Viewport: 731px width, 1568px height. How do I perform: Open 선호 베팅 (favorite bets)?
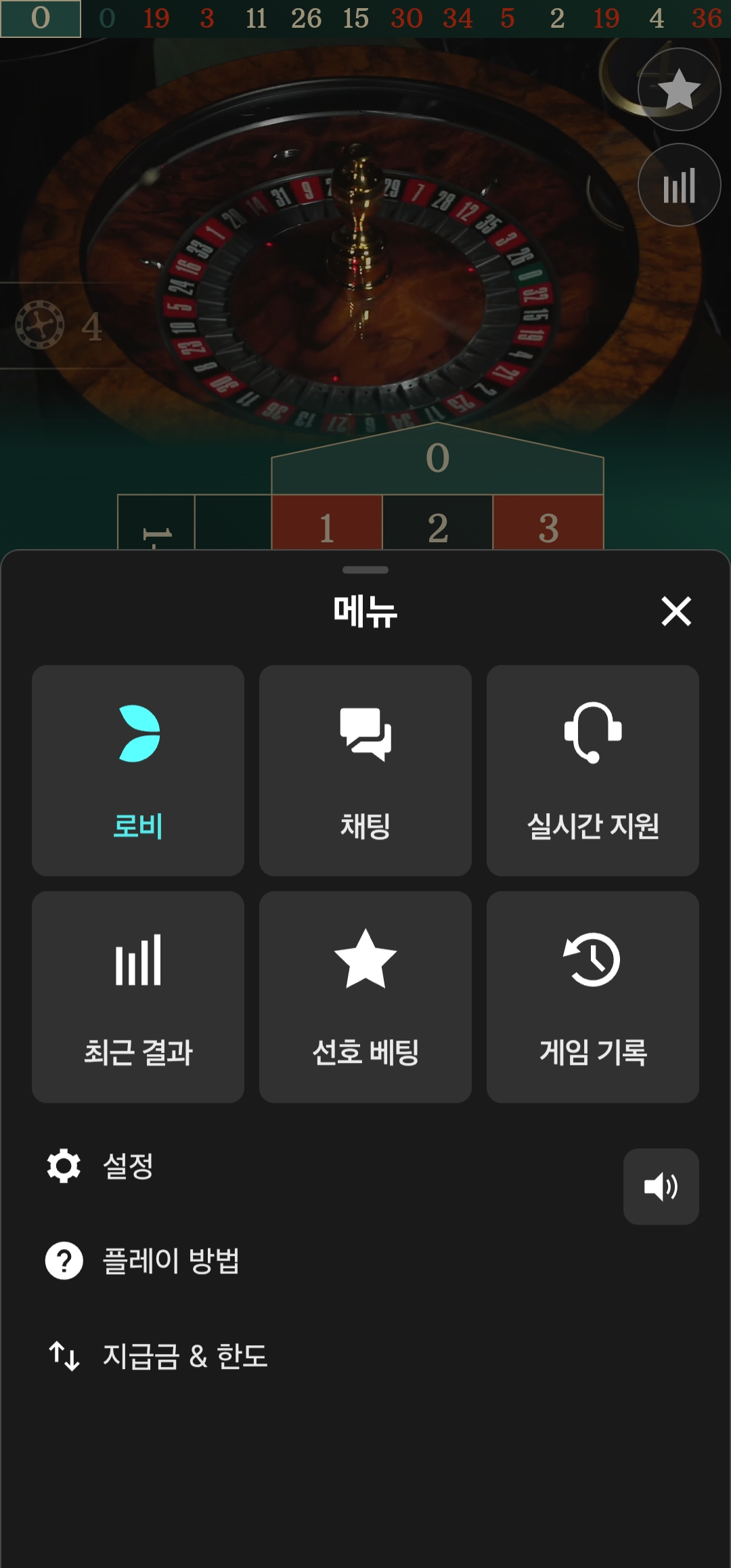365,997
